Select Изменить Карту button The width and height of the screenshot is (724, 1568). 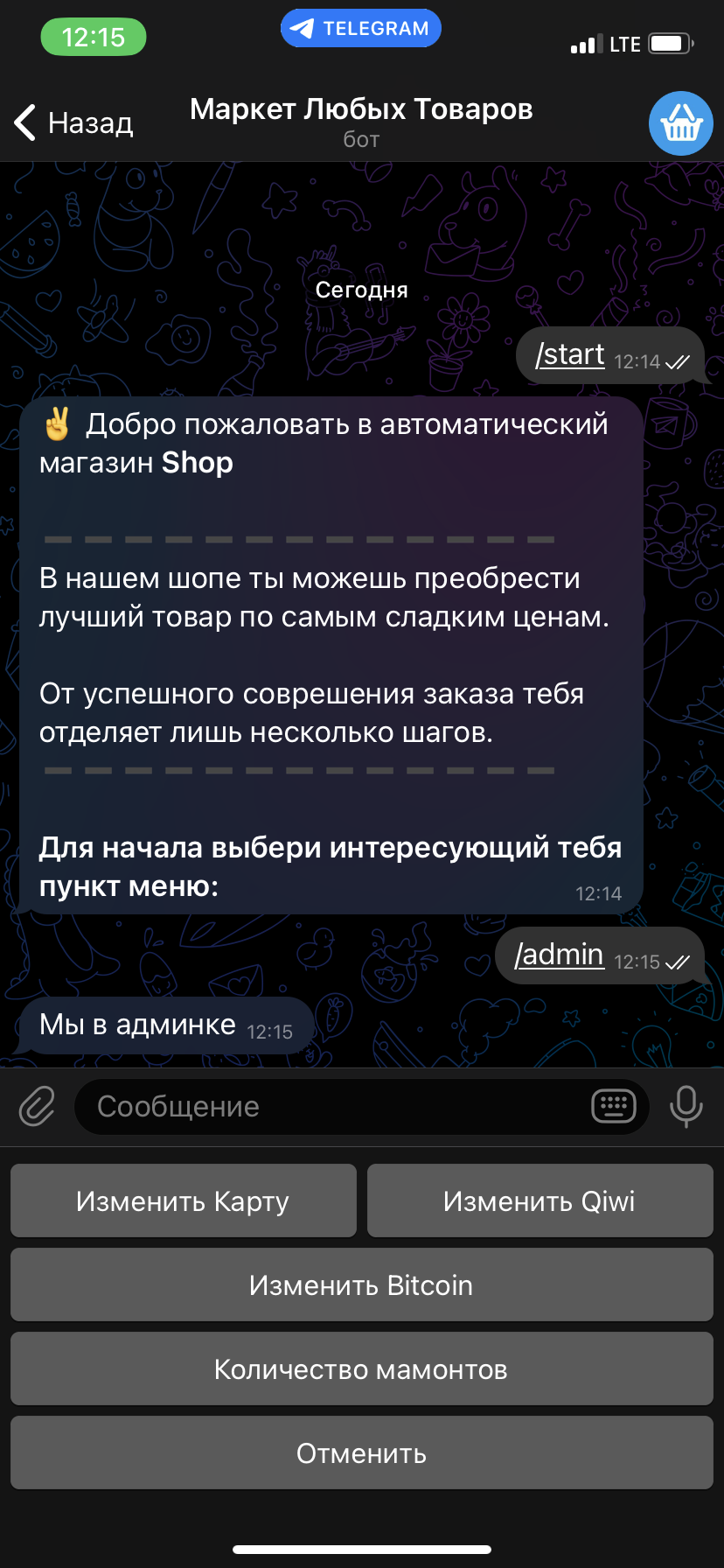[184, 1200]
